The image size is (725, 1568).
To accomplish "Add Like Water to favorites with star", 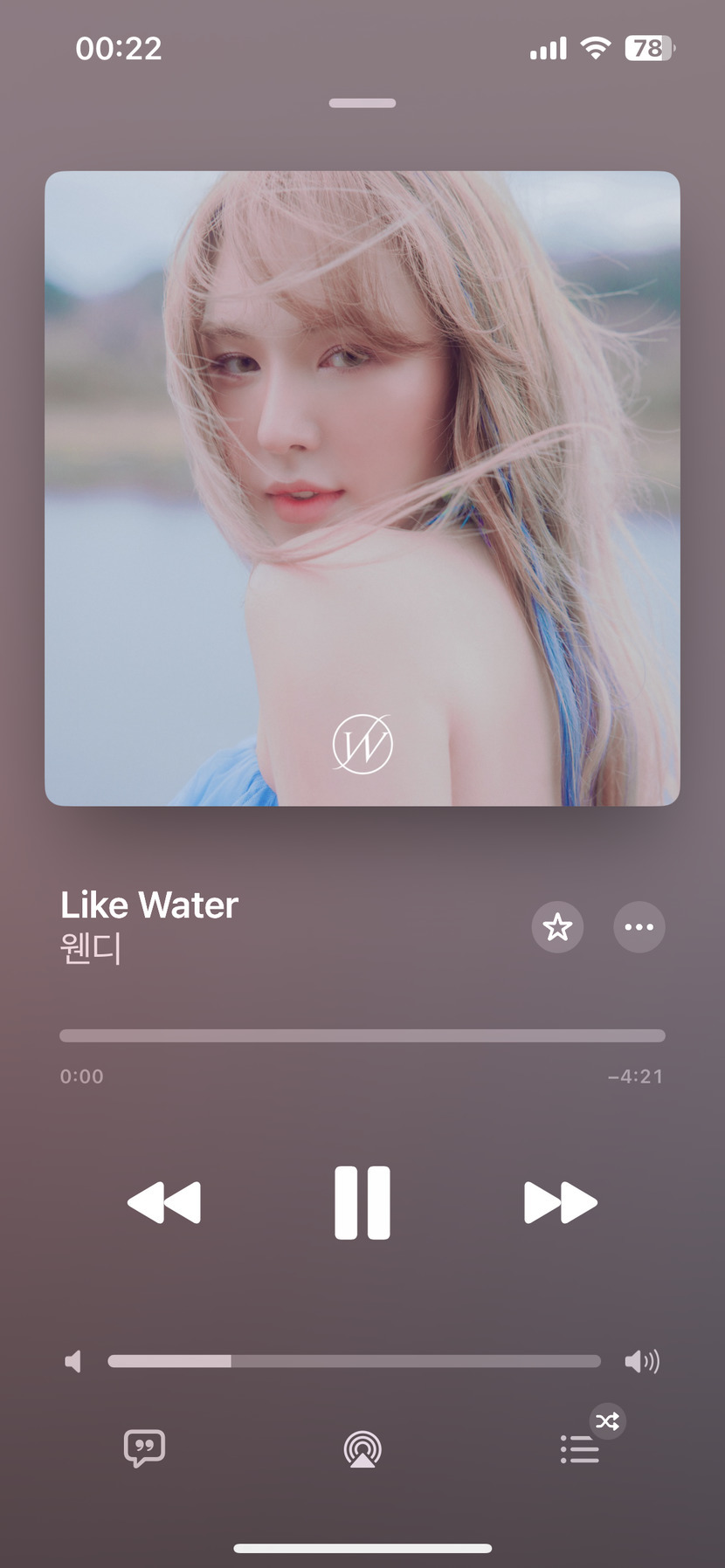I will pyautogui.click(x=557, y=926).
